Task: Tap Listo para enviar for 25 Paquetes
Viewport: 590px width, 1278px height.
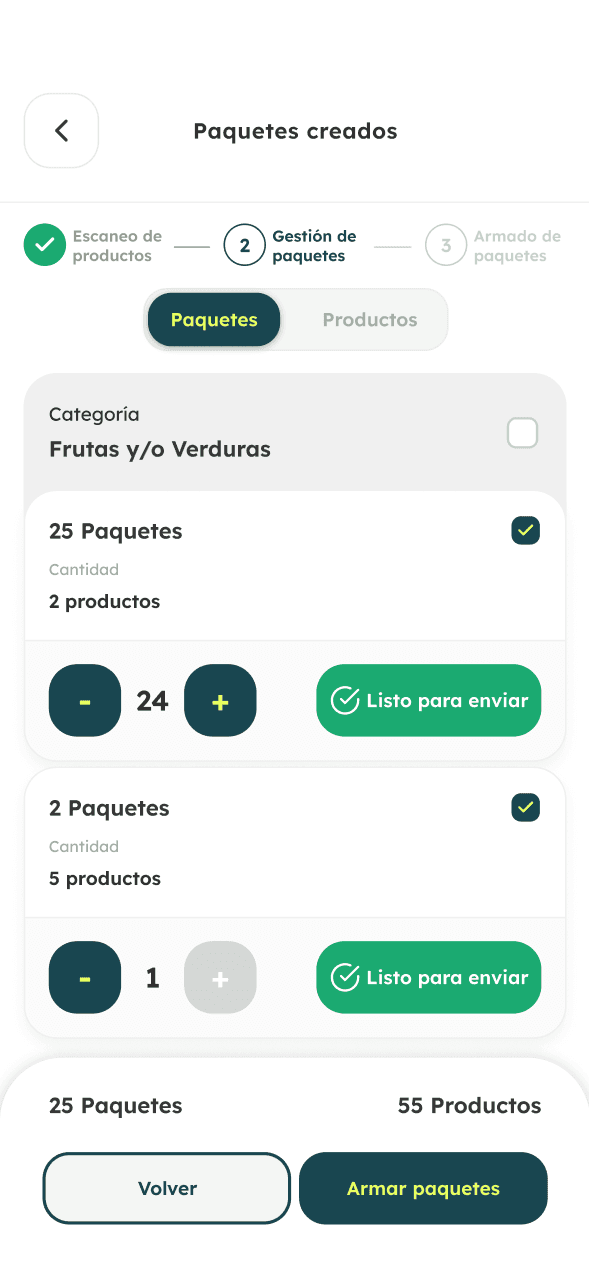Action: pos(429,701)
